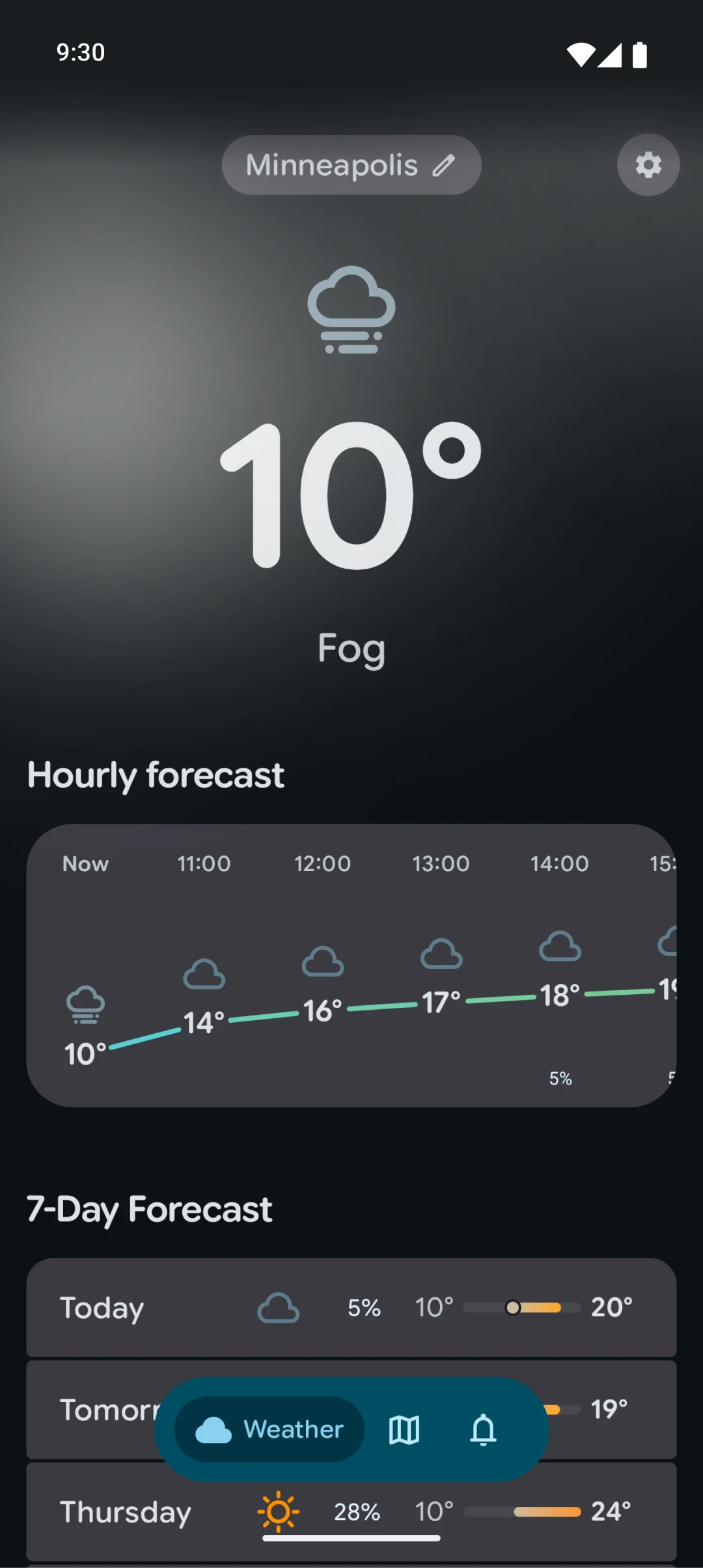The image size is (703, 1568).
Task: Click the pencil icon to edit location
Action: pos(444,165)
